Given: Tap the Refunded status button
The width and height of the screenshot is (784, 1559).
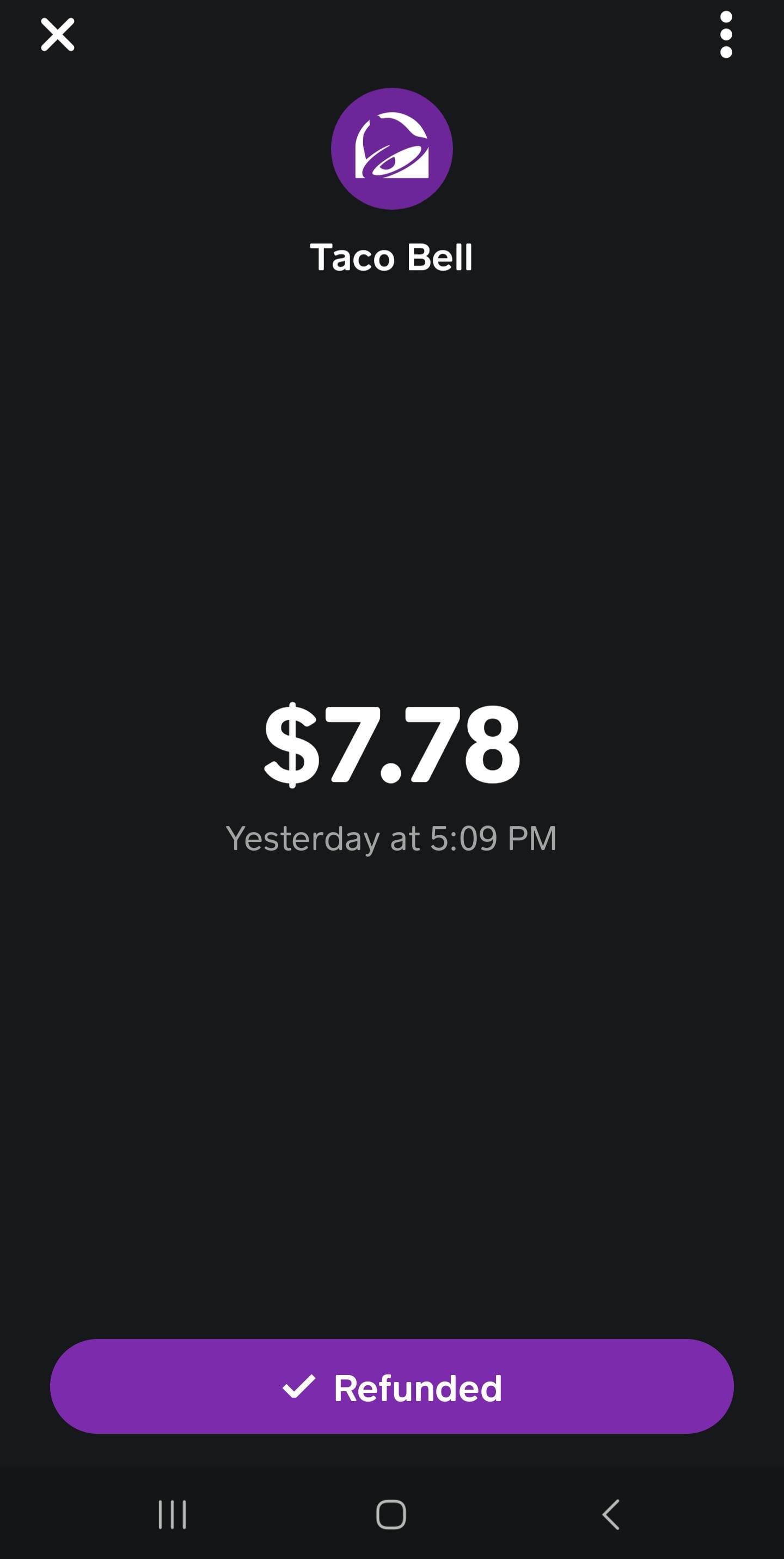Looking at the screenshot, I should (391, 1386).
